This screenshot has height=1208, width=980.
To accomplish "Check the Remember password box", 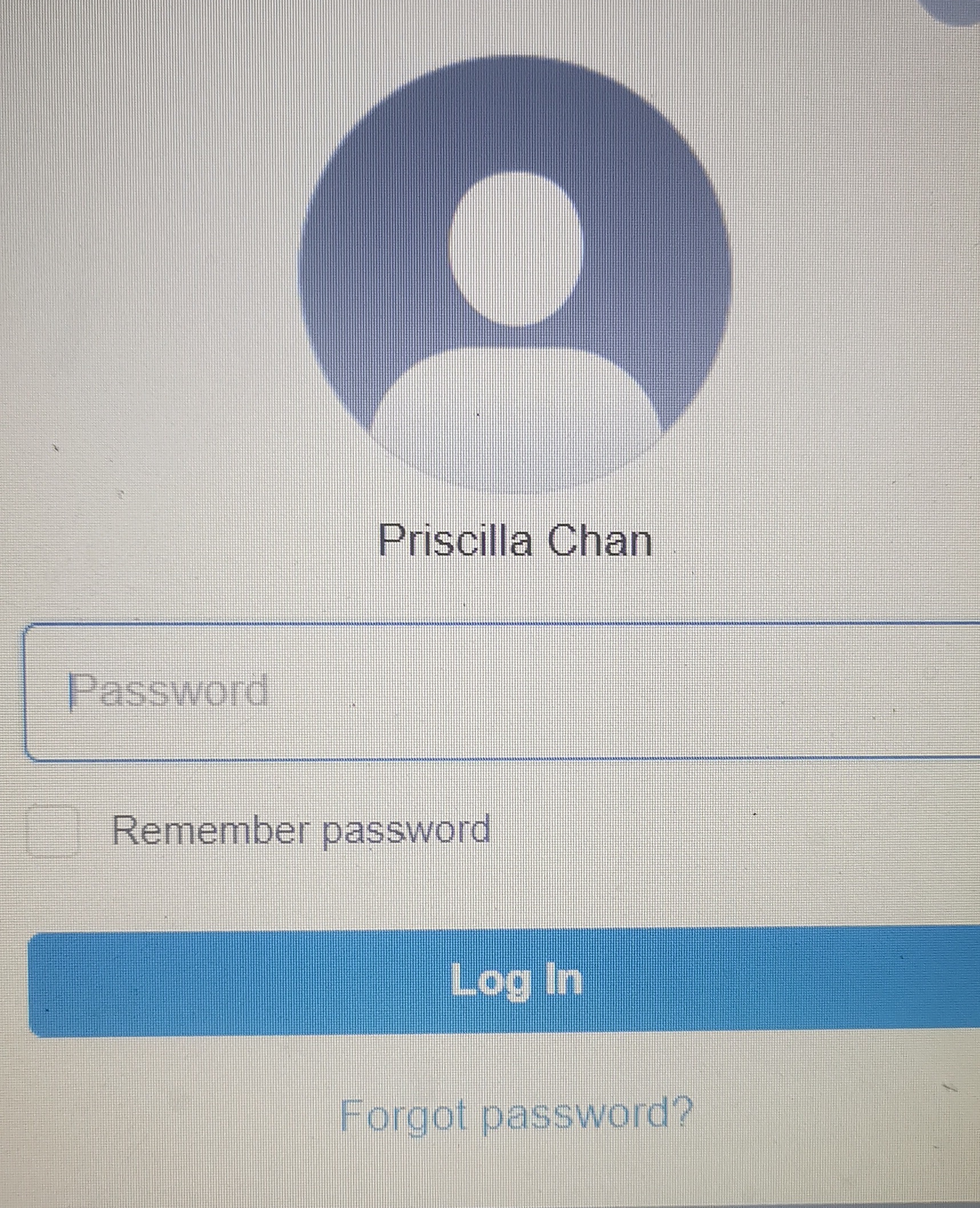I will pyautogui.click(x=53, y=831).
